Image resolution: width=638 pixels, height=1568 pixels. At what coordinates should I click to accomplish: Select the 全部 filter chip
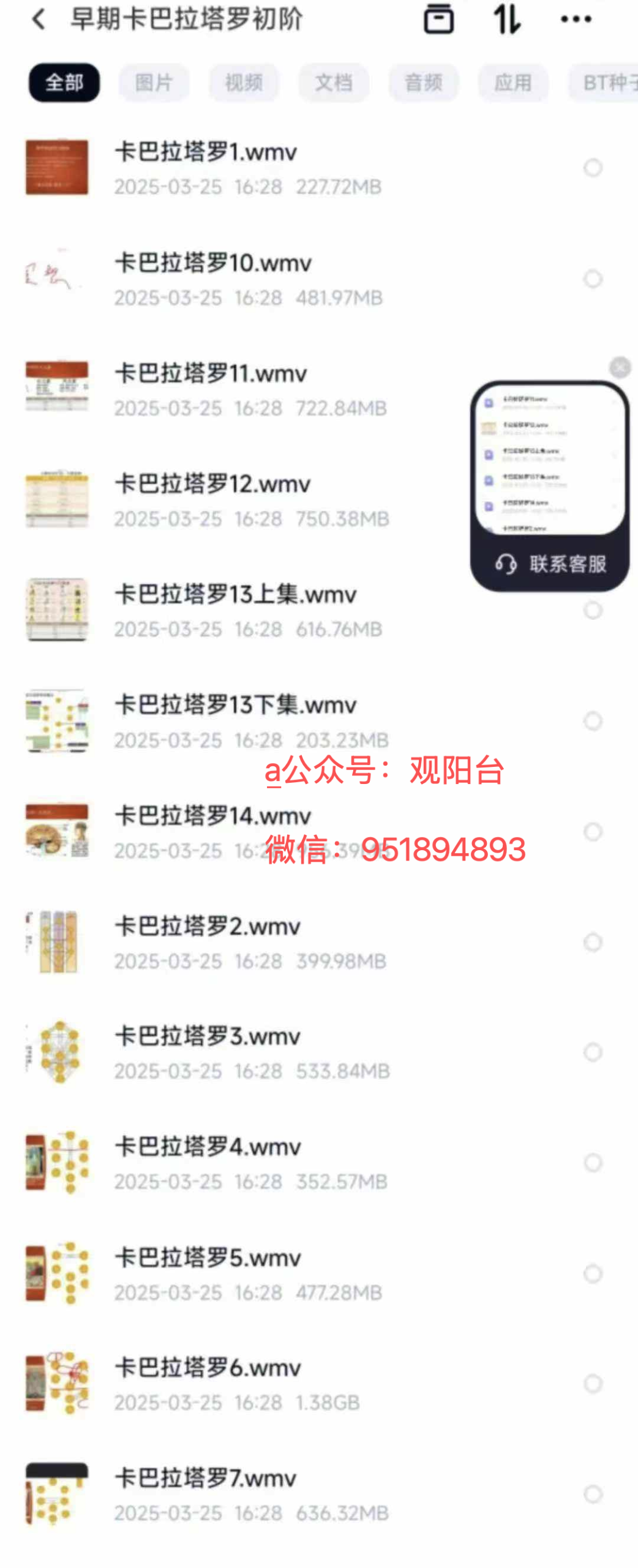pyautogui.click(x=64, y=82)
